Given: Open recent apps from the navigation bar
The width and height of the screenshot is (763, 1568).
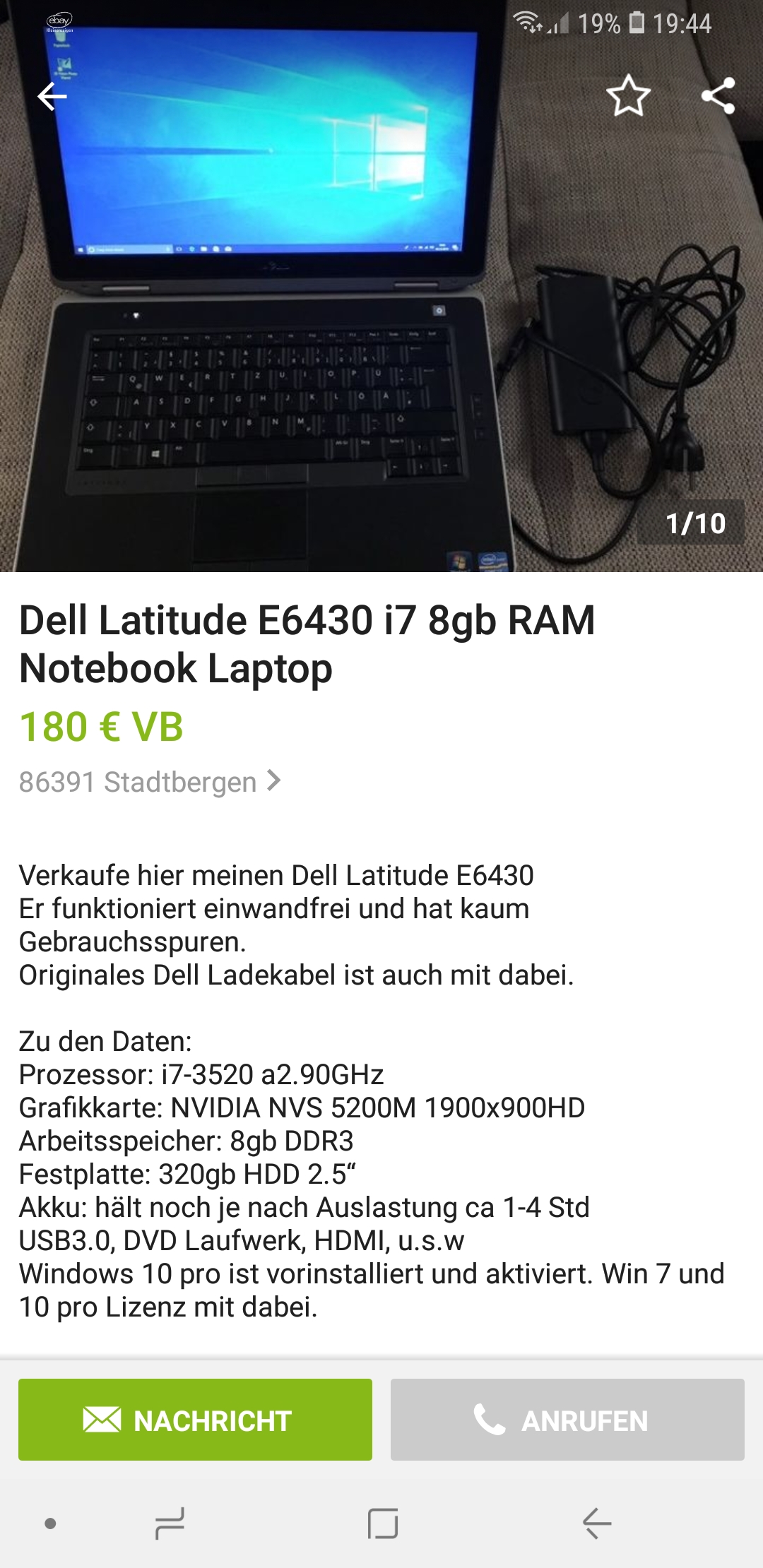Looking at the screenshot, I should click(x=170, y=1523).
